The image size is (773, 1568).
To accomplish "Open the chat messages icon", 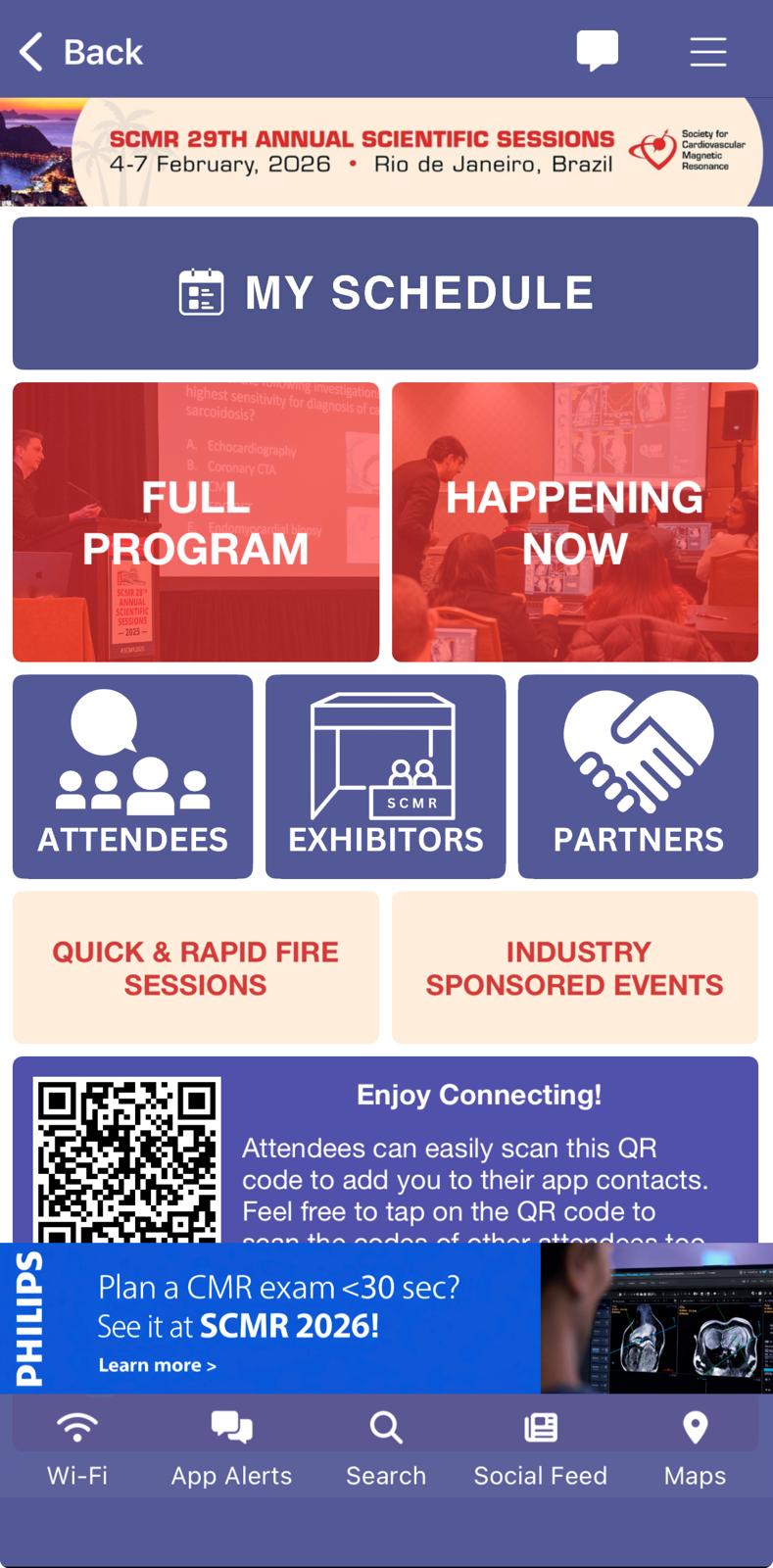I will click(x=597, y=51).
